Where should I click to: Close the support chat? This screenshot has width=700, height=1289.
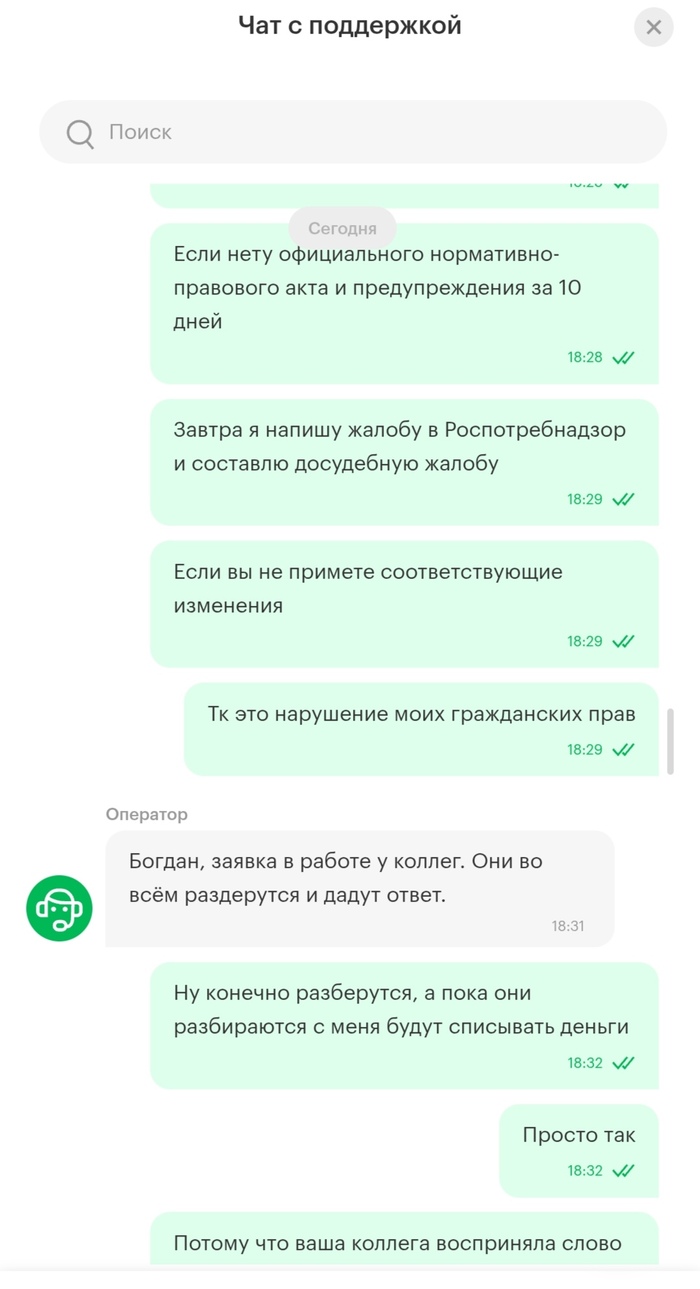pyautogui.click(x=653, y=27)
